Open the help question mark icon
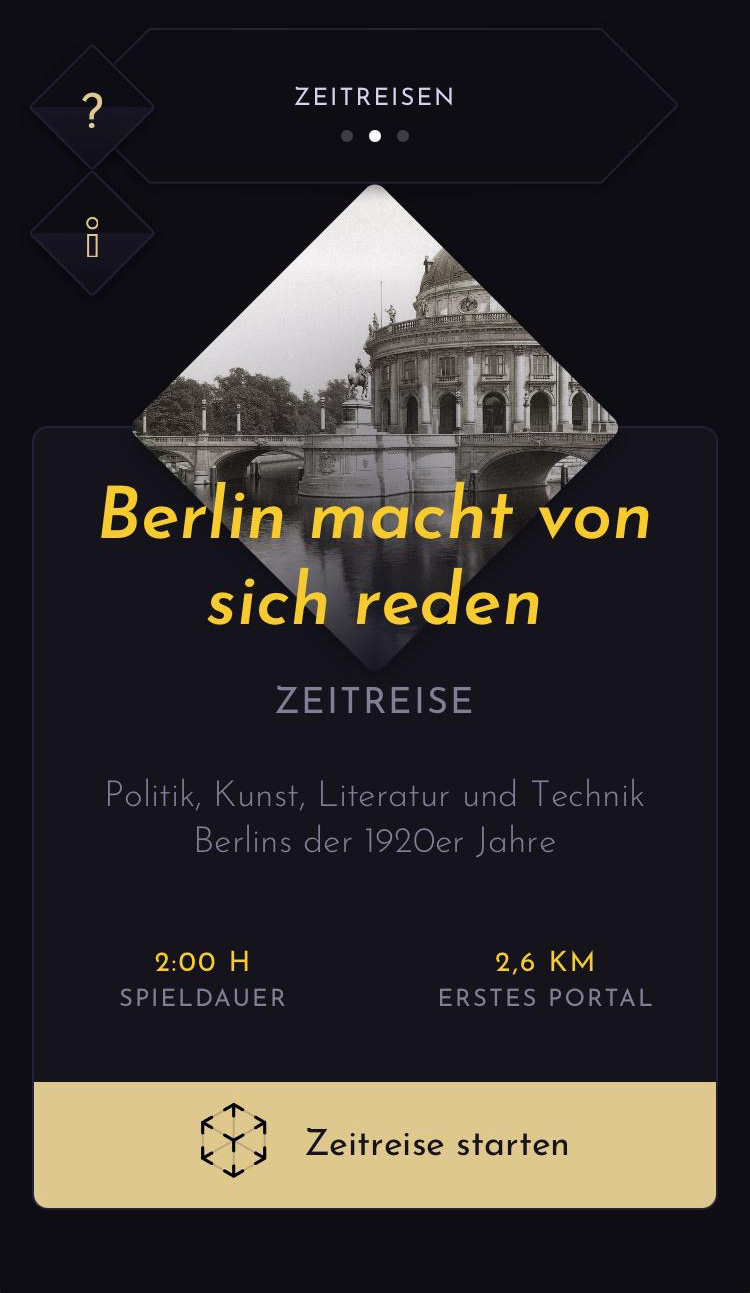Viewport: 750px width, 1293px height. pos(92,110)
